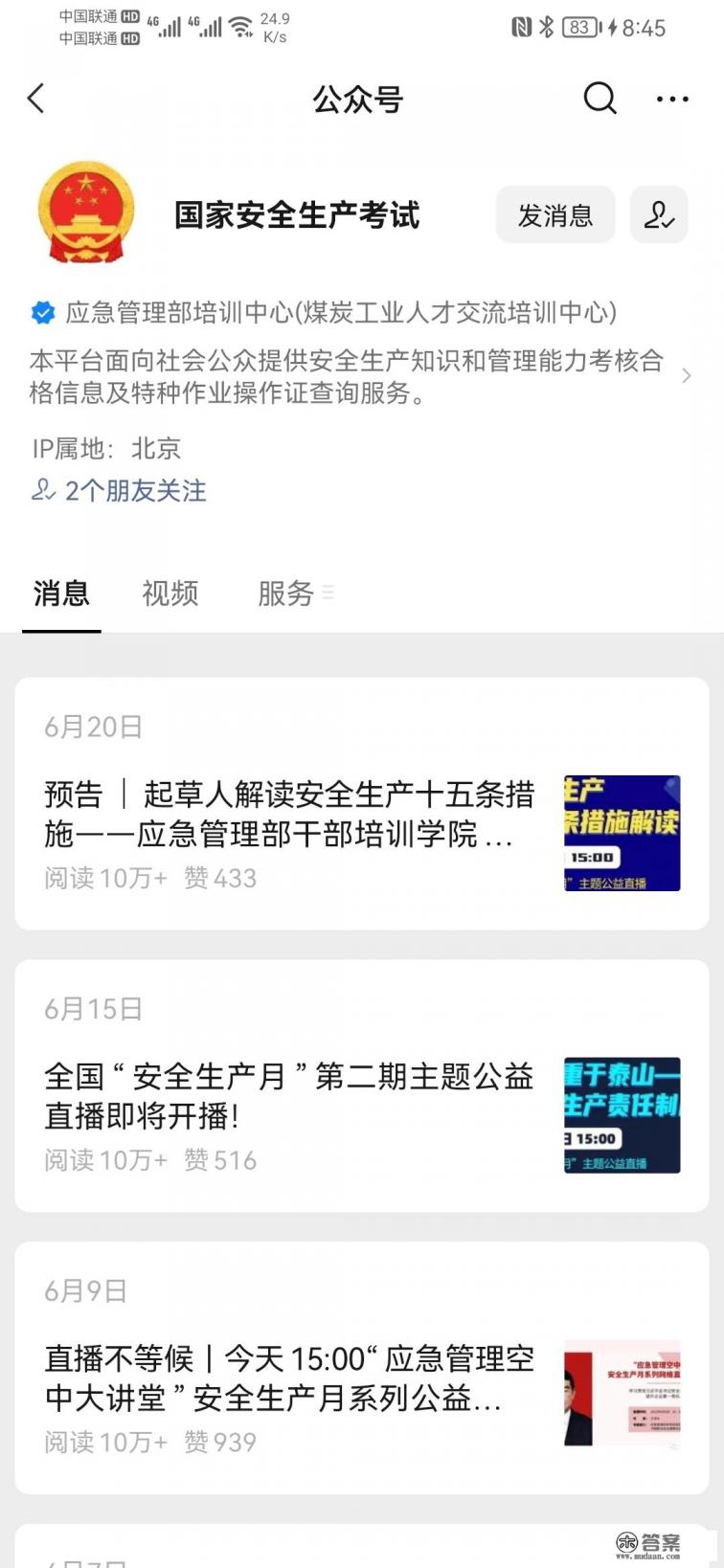724x1568 pixels.
Task: Switch to the 服务 tab
Action: point(283,594)
